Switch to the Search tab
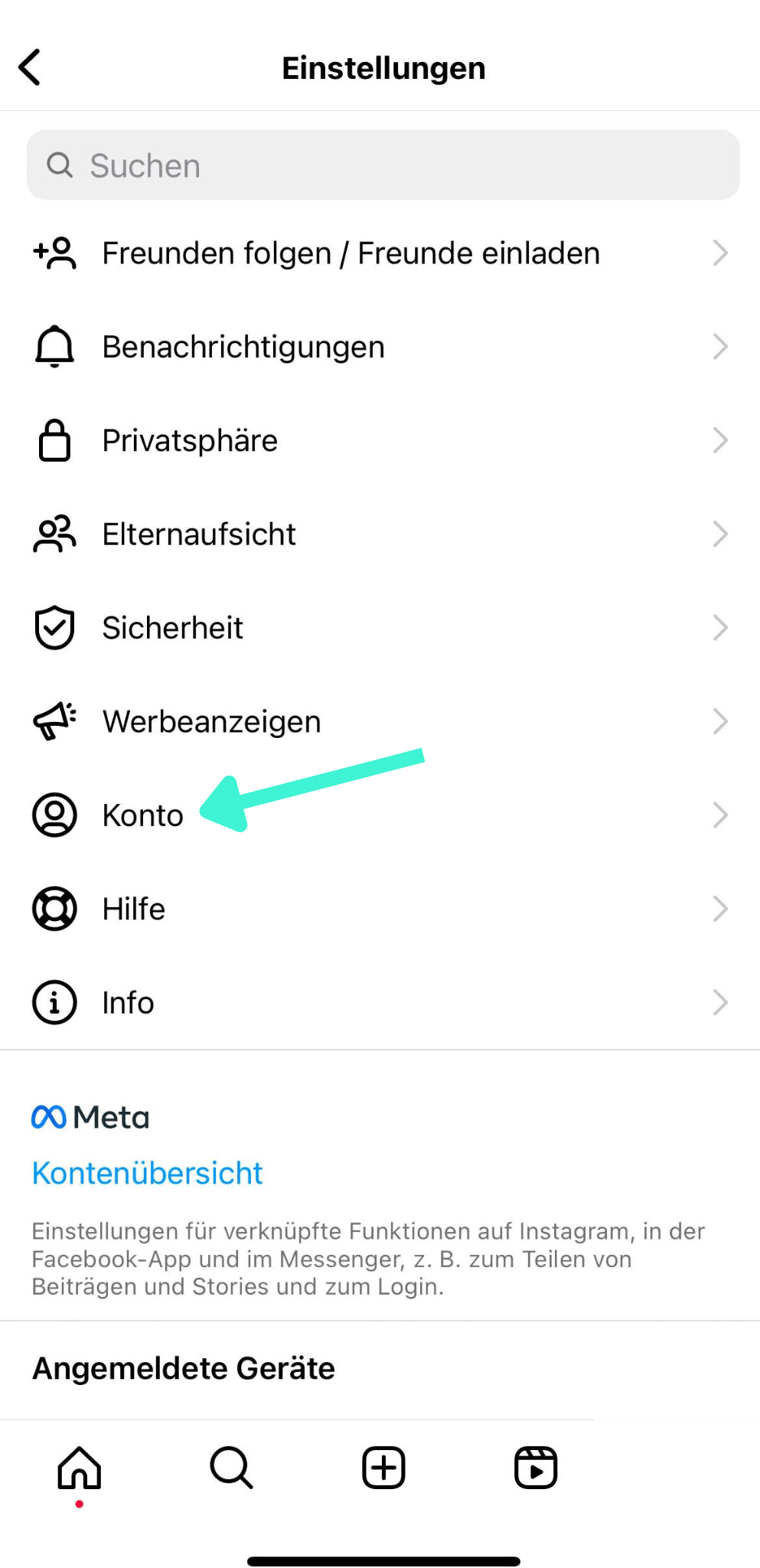The image size is (760, 1568). 231,1468
